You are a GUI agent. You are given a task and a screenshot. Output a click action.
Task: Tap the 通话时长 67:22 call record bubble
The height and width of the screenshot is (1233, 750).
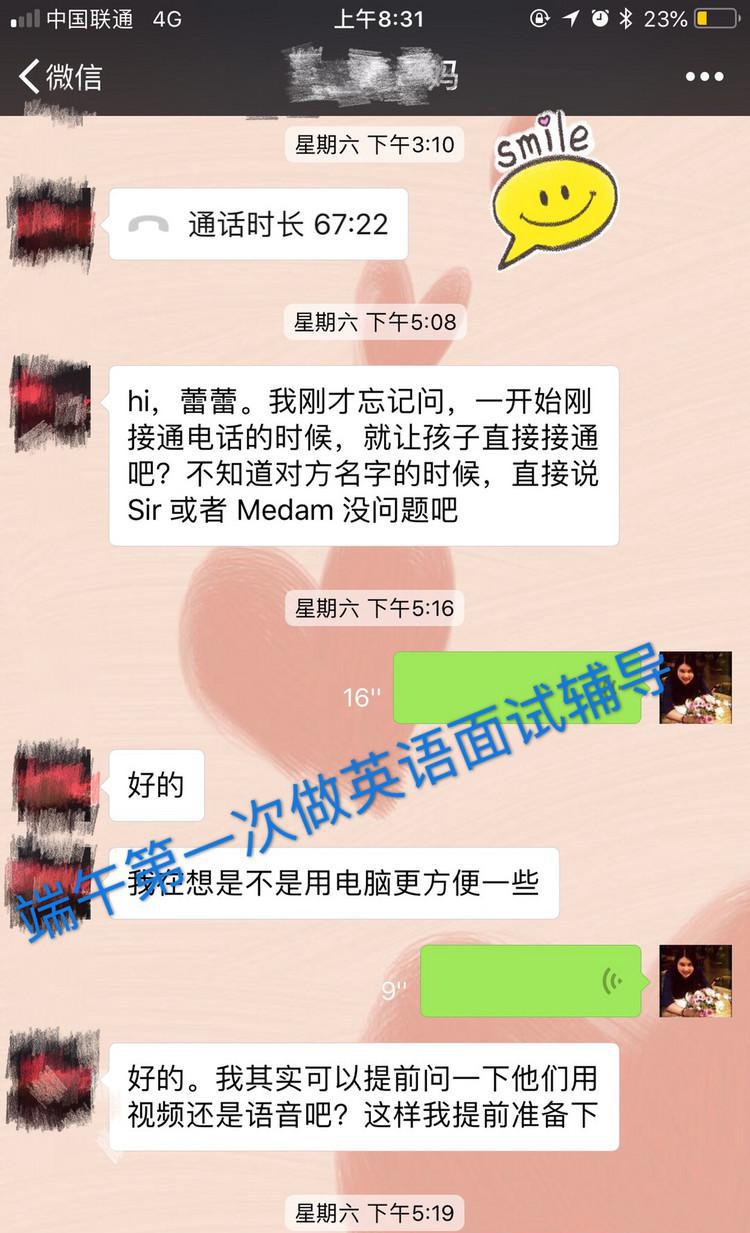tap(258, 224)
